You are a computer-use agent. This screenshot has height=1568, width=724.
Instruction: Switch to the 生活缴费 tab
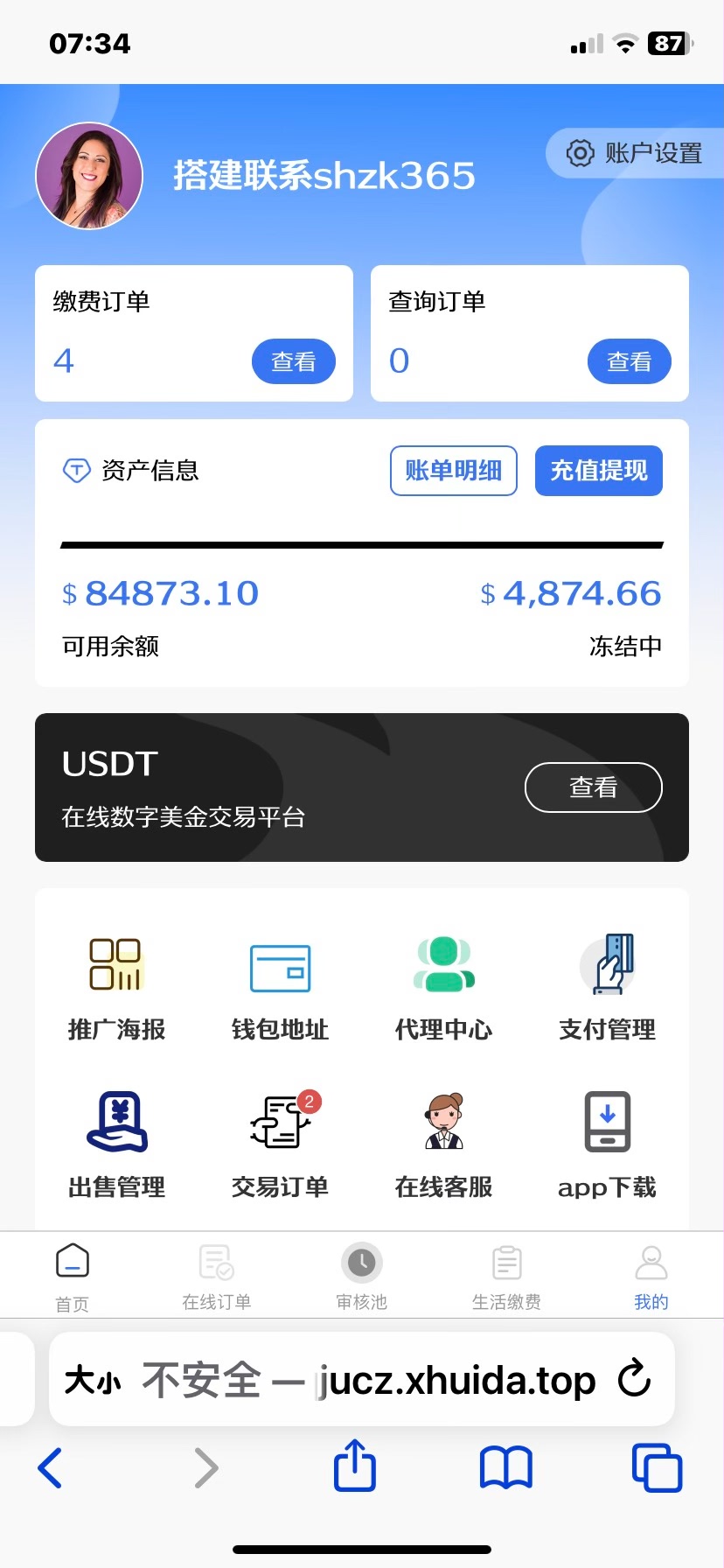pyautogui.click(x=506, y=1276)
